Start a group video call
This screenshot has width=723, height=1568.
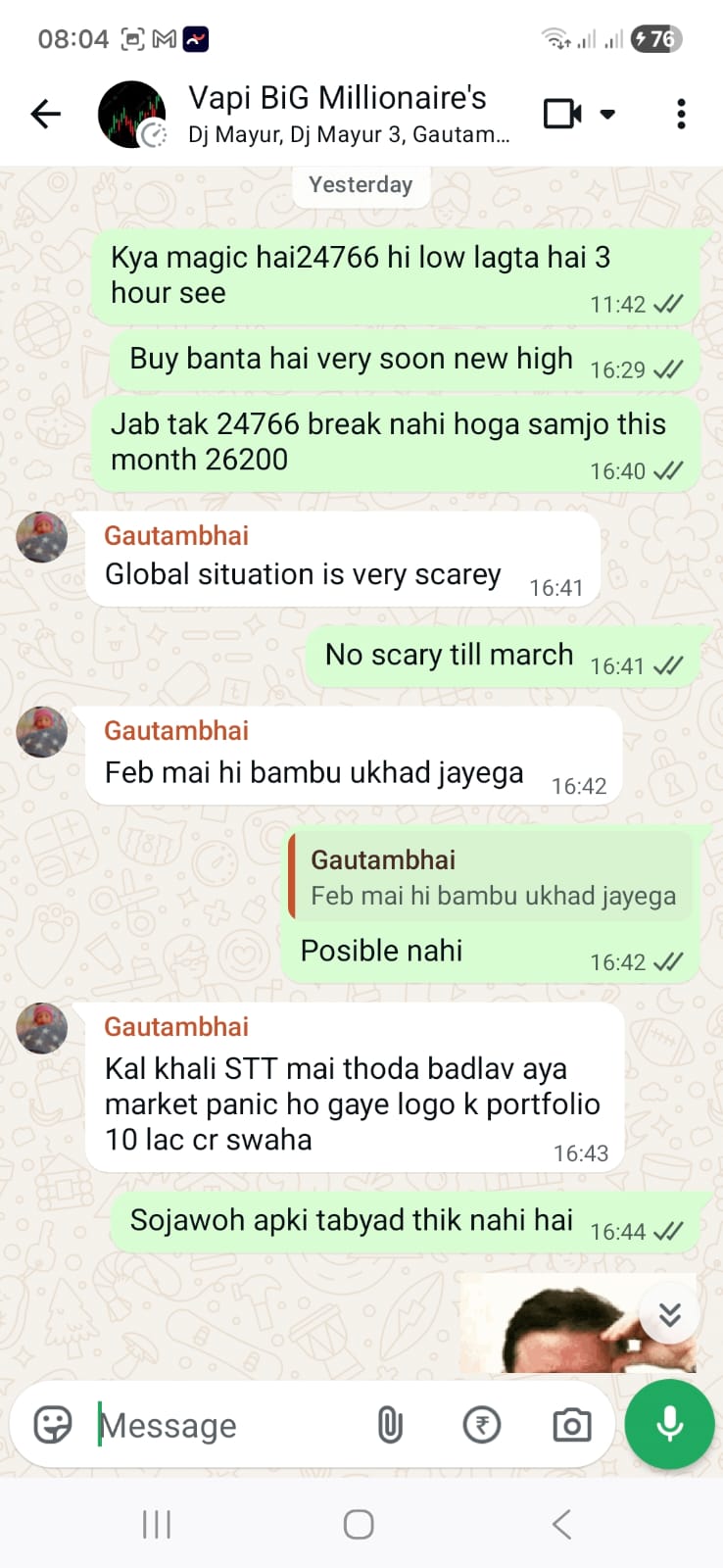[x=563, y=114]
